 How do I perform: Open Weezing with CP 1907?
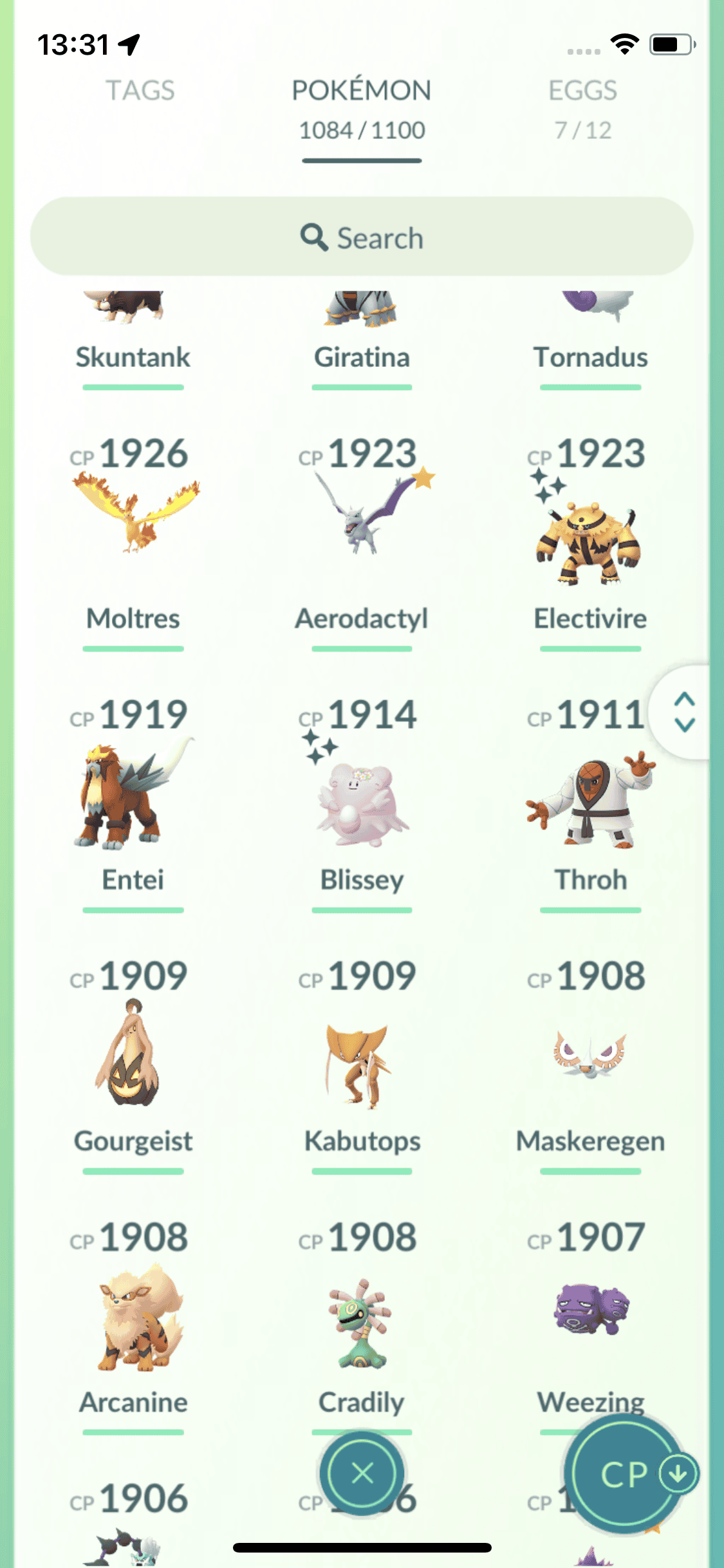tap(589, 1313)
